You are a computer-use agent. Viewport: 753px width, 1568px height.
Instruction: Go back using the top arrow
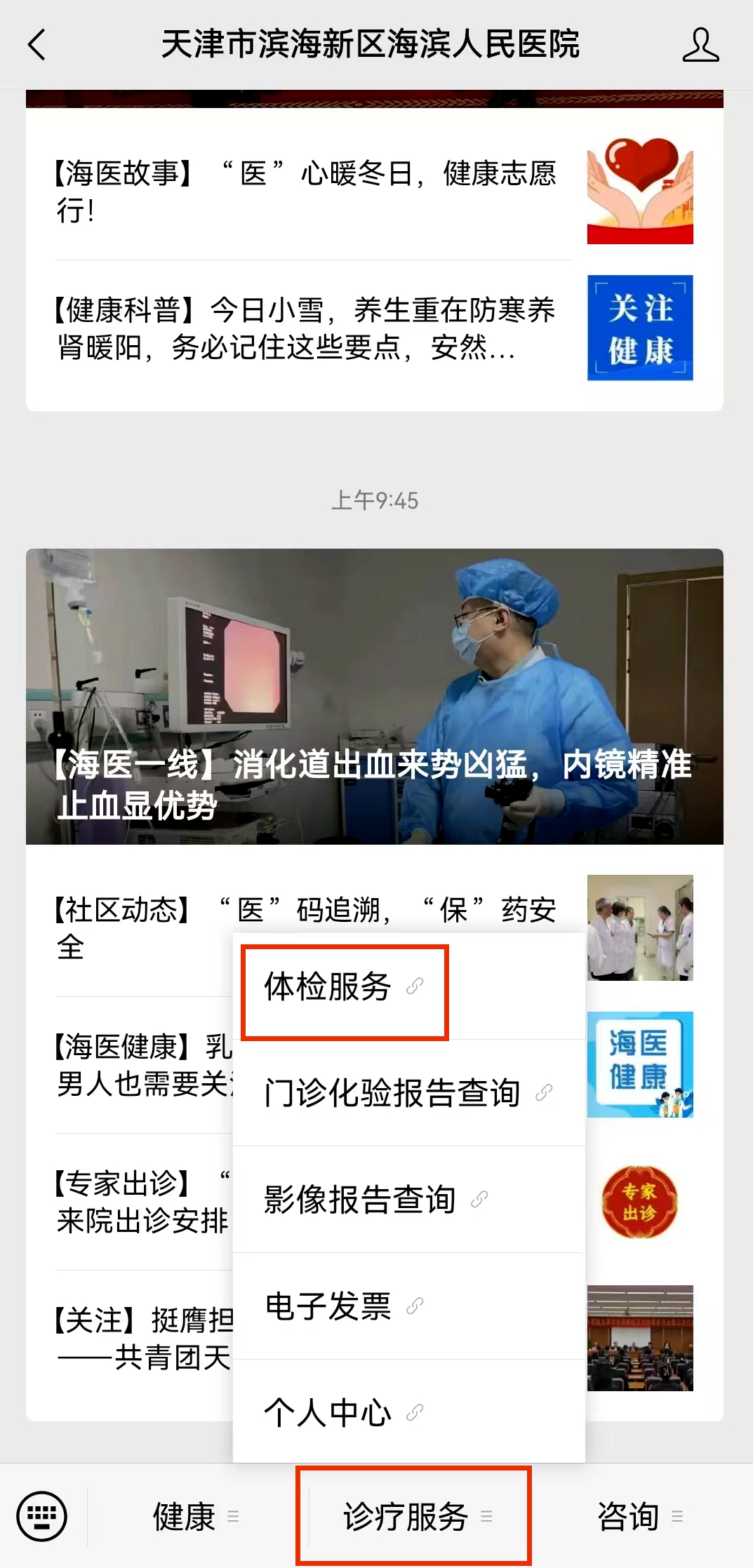36,45
